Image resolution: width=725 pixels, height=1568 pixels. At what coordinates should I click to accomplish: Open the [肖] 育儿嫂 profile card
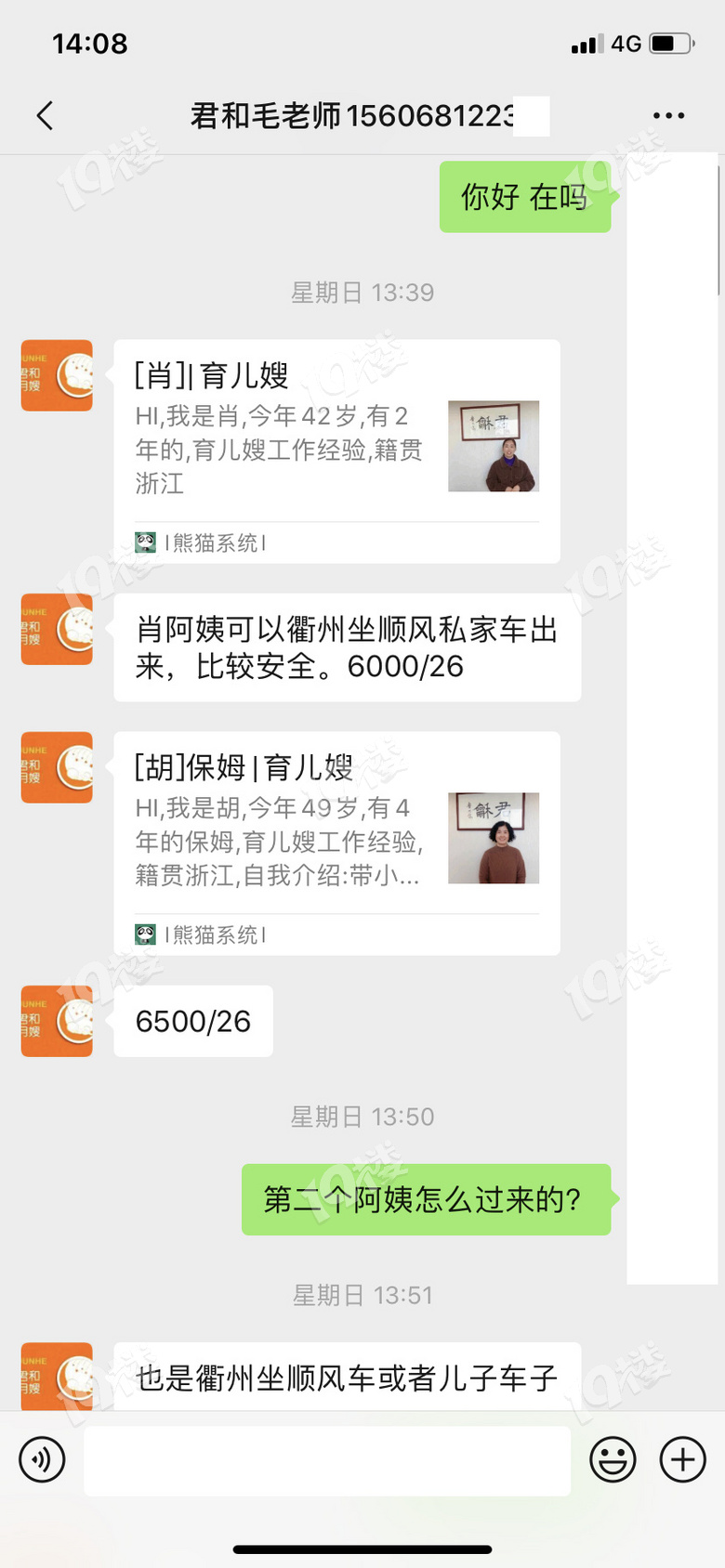click(x=336, y=451)
